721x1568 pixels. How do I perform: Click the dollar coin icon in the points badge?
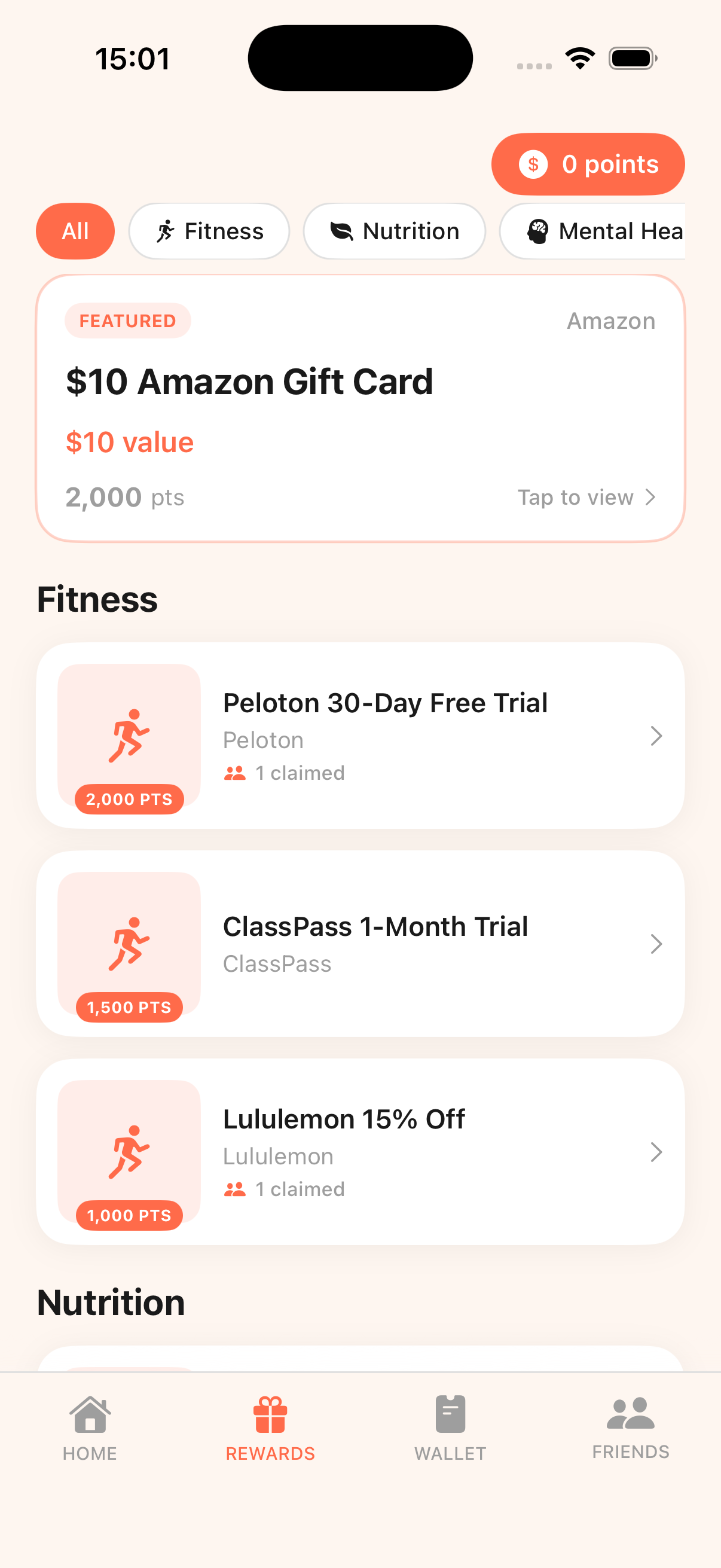click(534, 164)
